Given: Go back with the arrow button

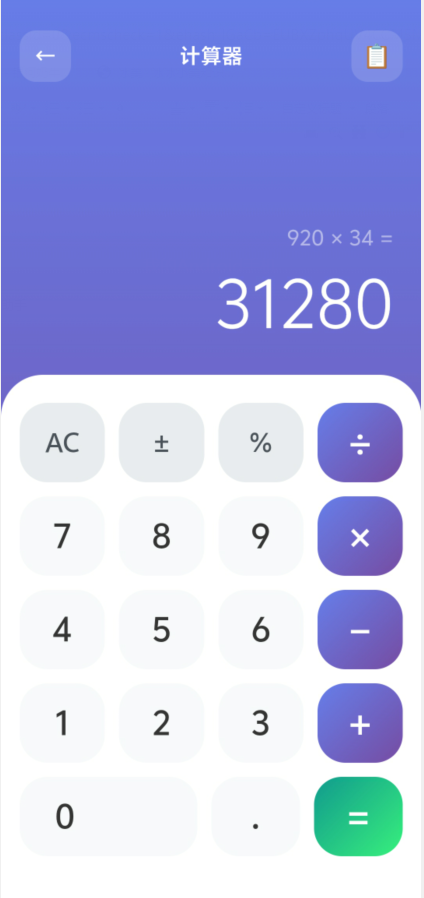Looking at the screenshot, I should pos(45,56).
